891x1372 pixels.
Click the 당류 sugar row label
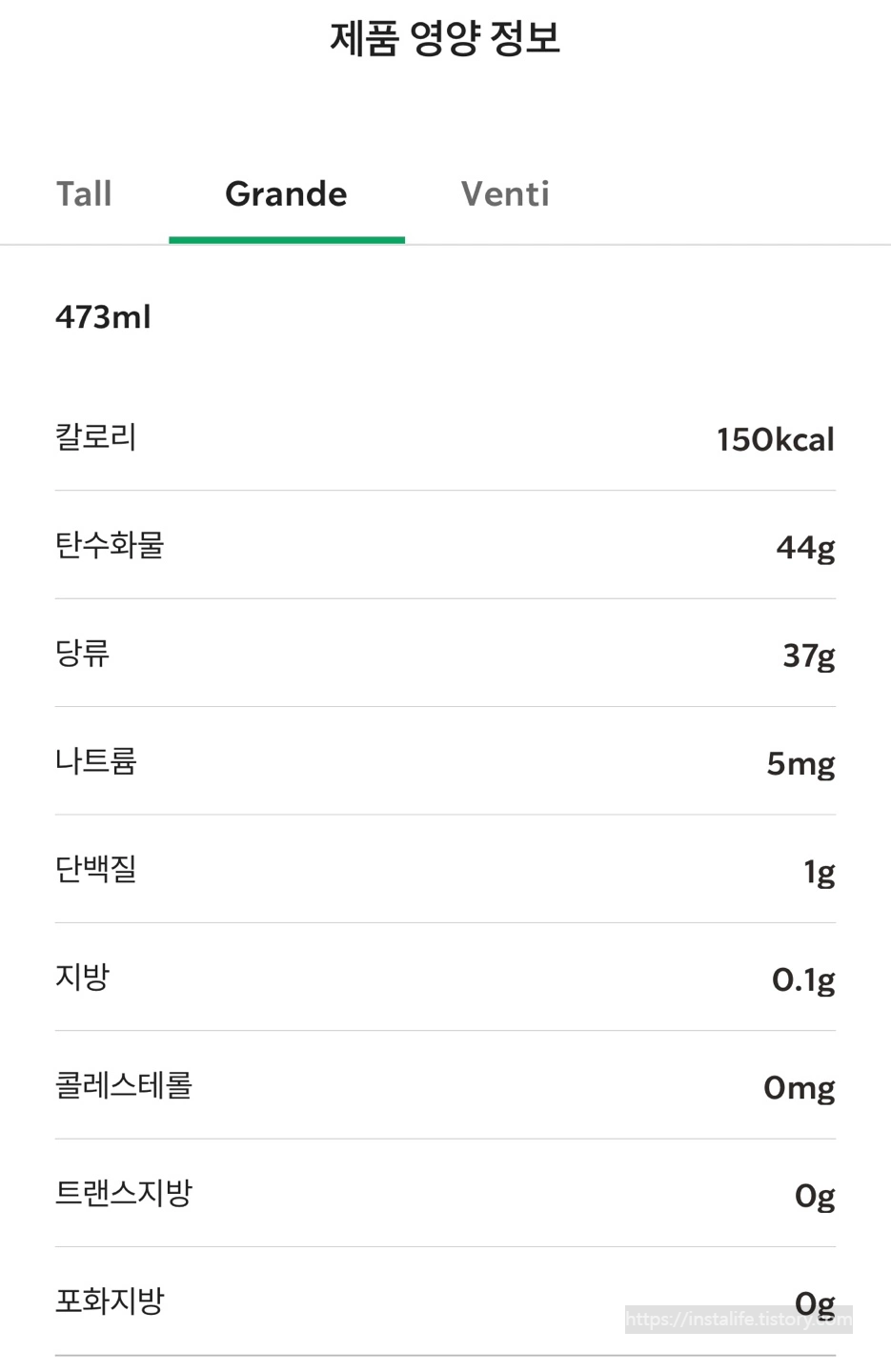(82, 654)
